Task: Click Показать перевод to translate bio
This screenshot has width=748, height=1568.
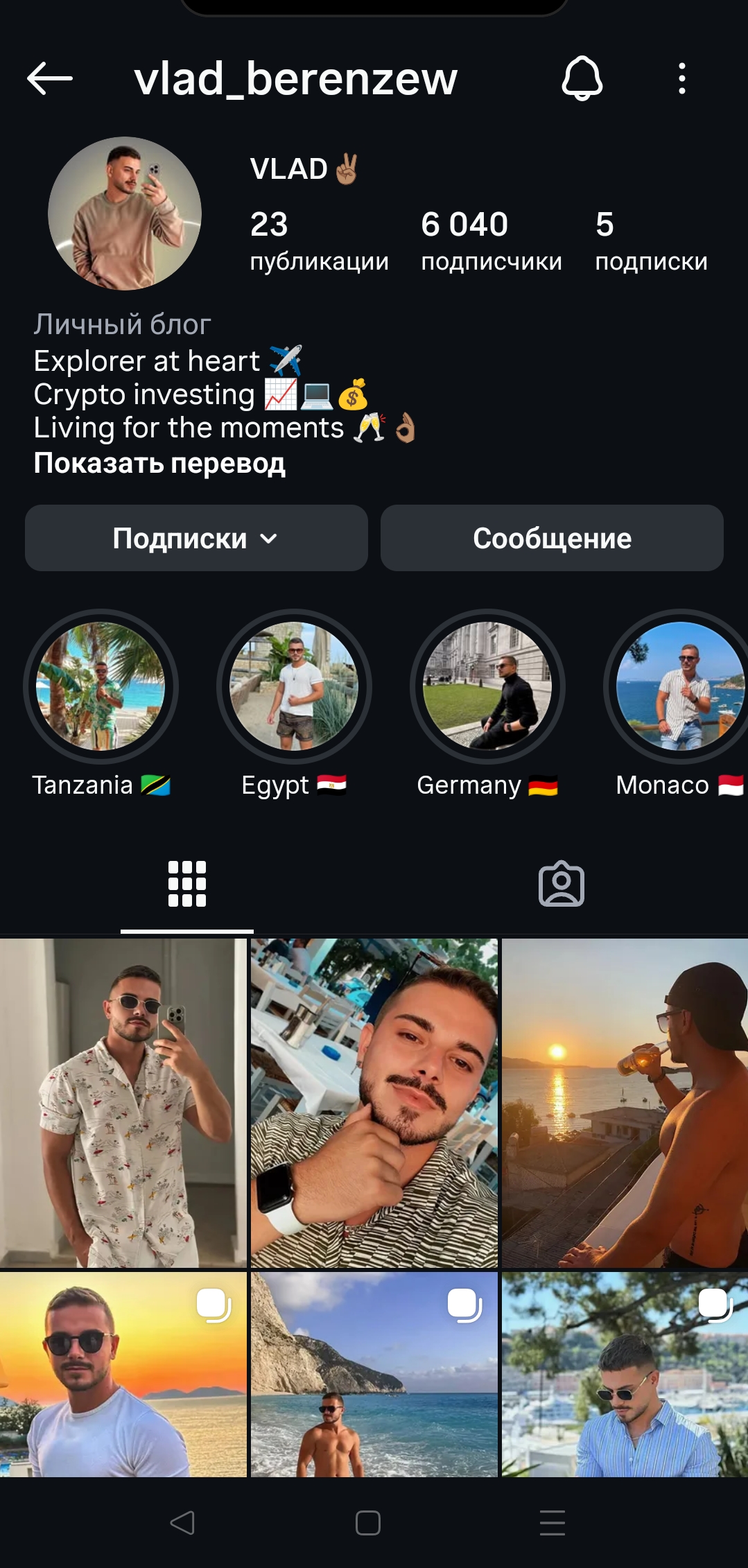Action: [159, 465]
